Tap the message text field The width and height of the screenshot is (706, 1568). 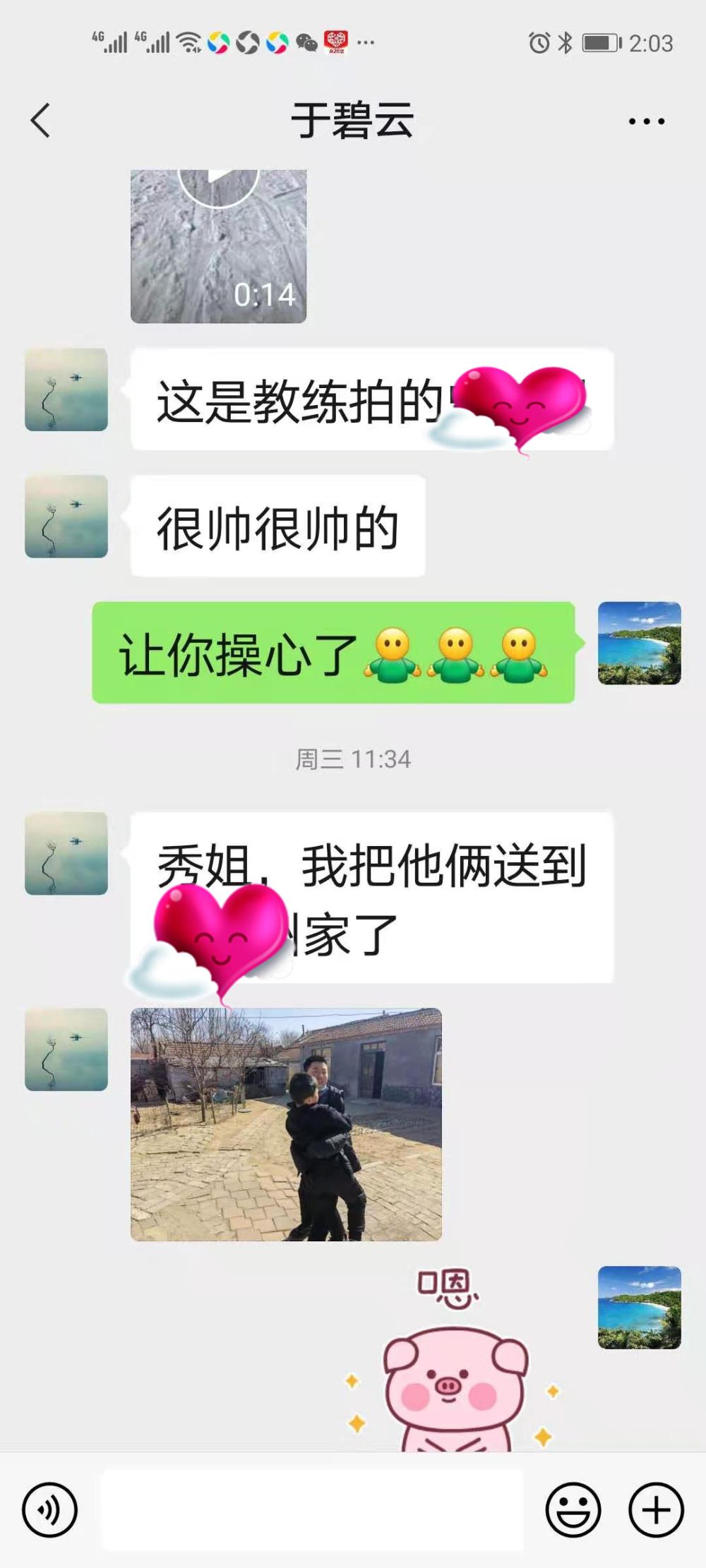pyautogui.click(x=312, y=1509)
